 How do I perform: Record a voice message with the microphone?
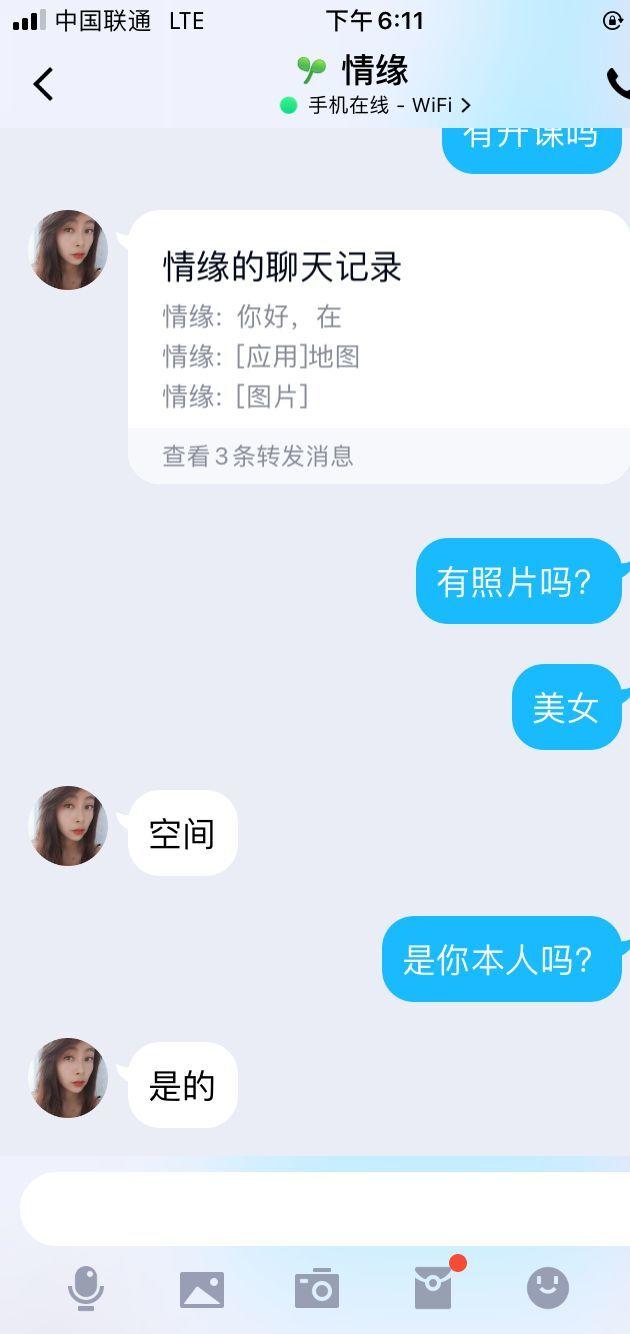click(86, 1288)
